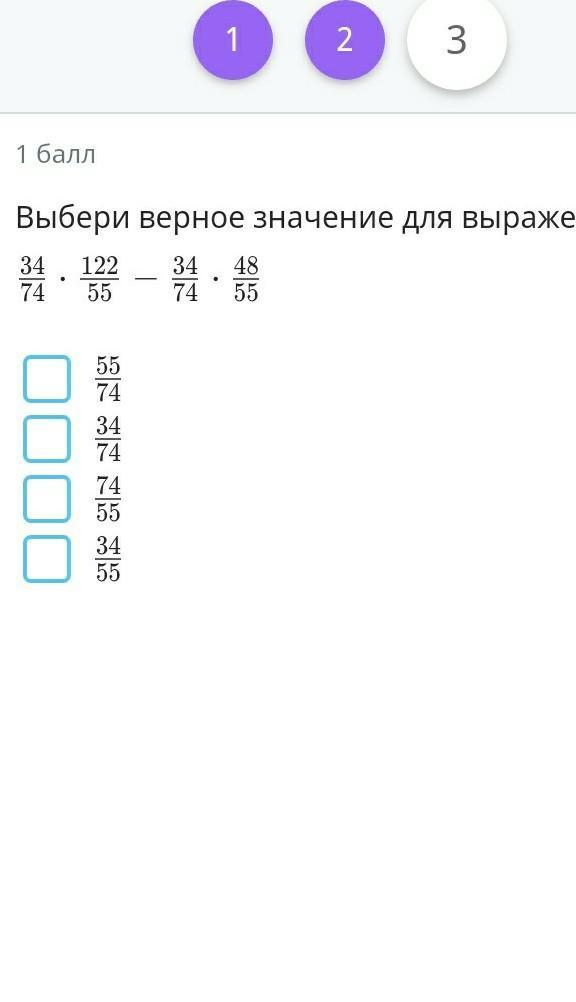This screenshot has height=1002, width=576.
Task: Tick the checkbox for 74/55
Action: pyautogui.click(x=47, y=498)
